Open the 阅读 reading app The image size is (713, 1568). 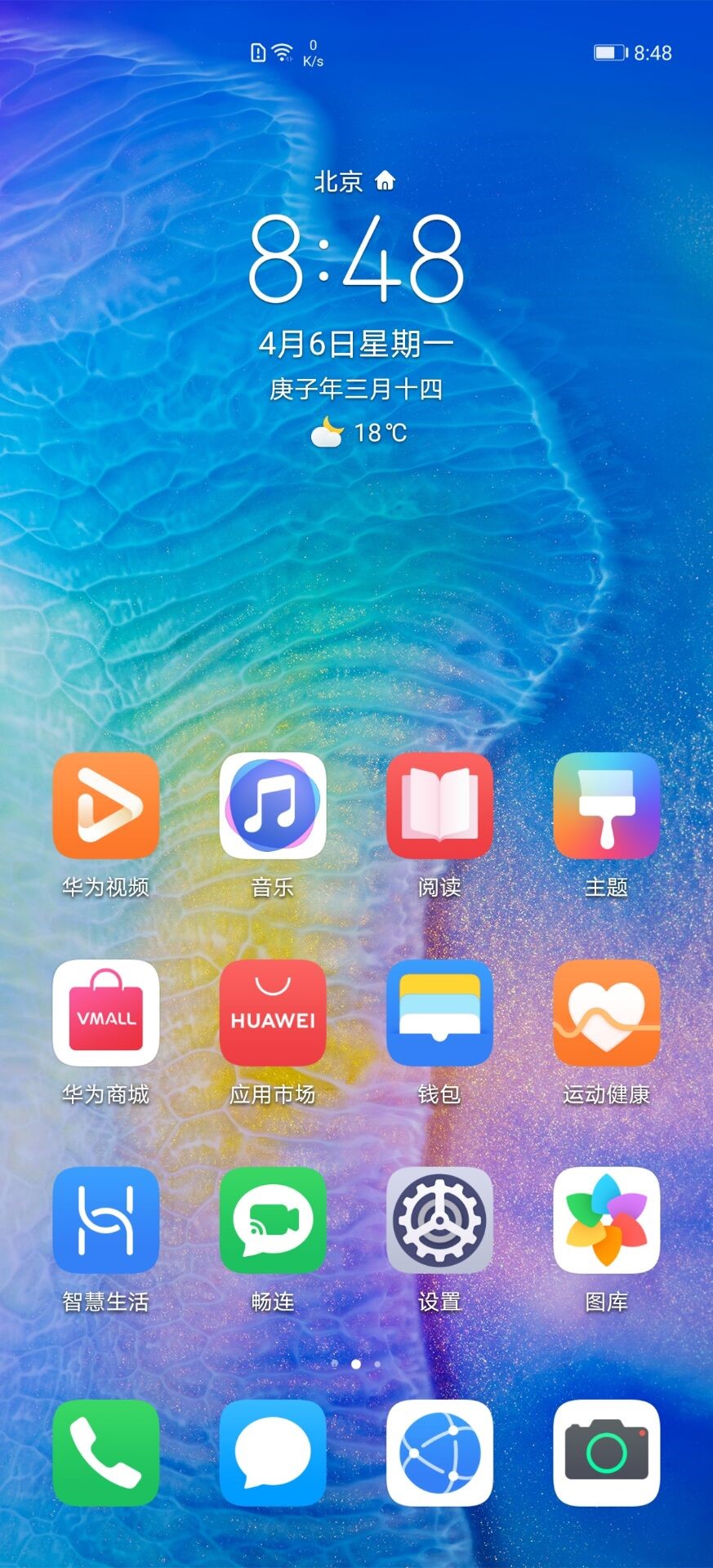[x=439, y=805]
